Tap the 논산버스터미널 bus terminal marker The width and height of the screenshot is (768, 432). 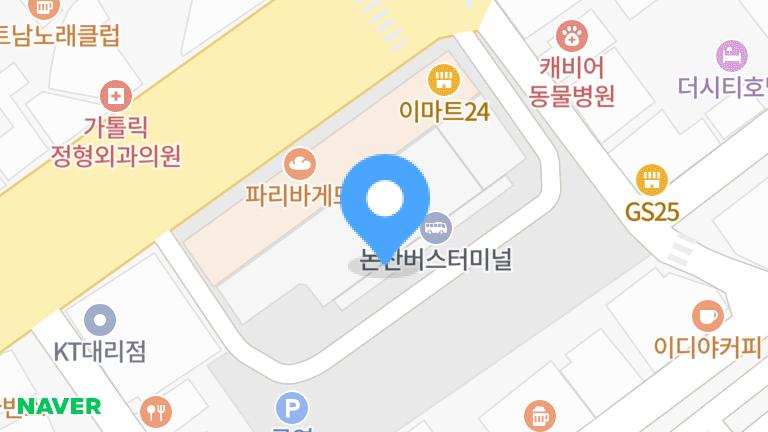[436, 227]
